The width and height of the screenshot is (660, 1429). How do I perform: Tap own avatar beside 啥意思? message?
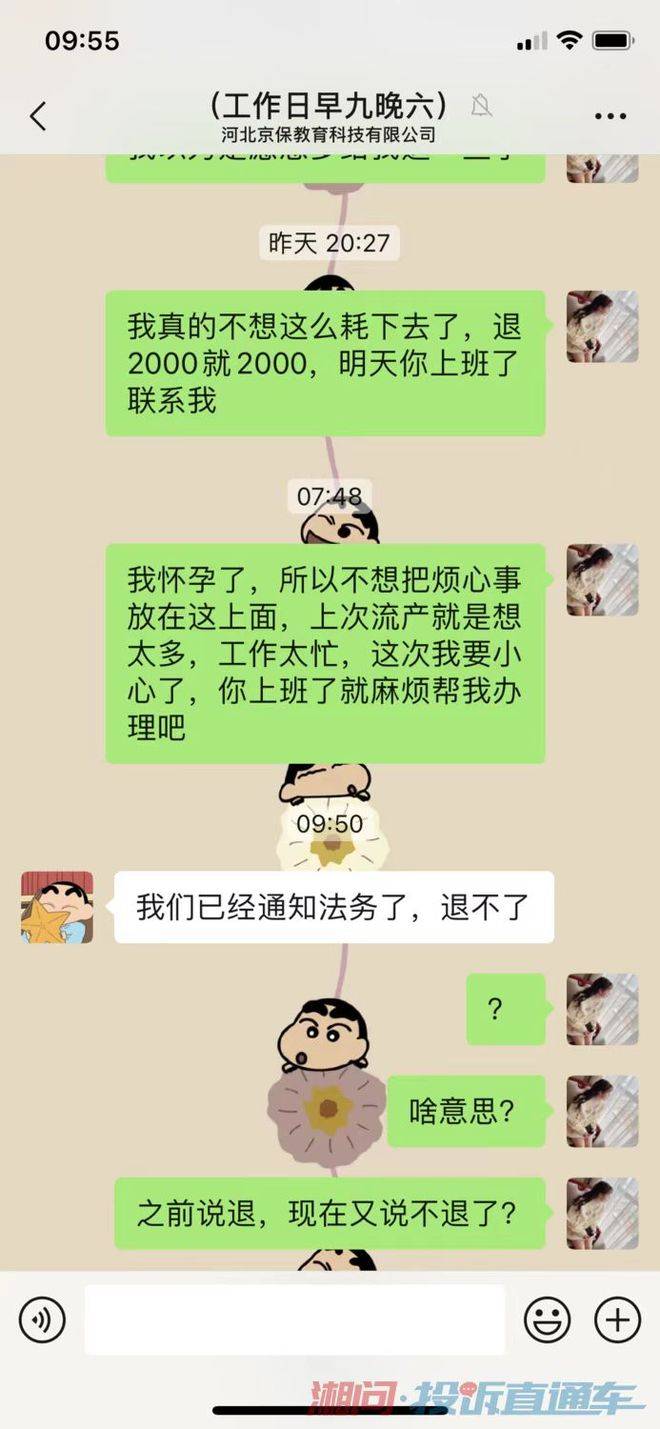(x=602, y=1111)
